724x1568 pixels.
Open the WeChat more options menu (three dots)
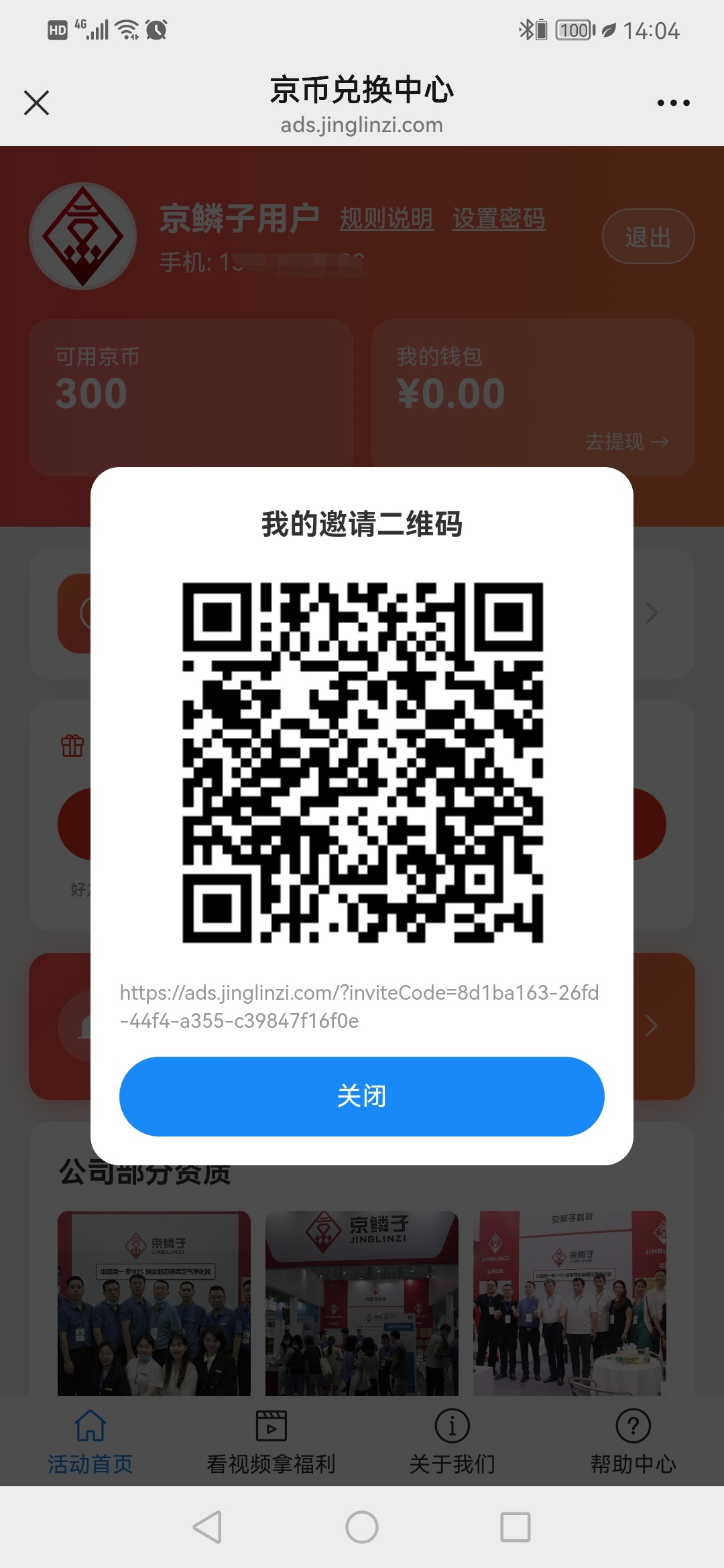coord(673,102)
